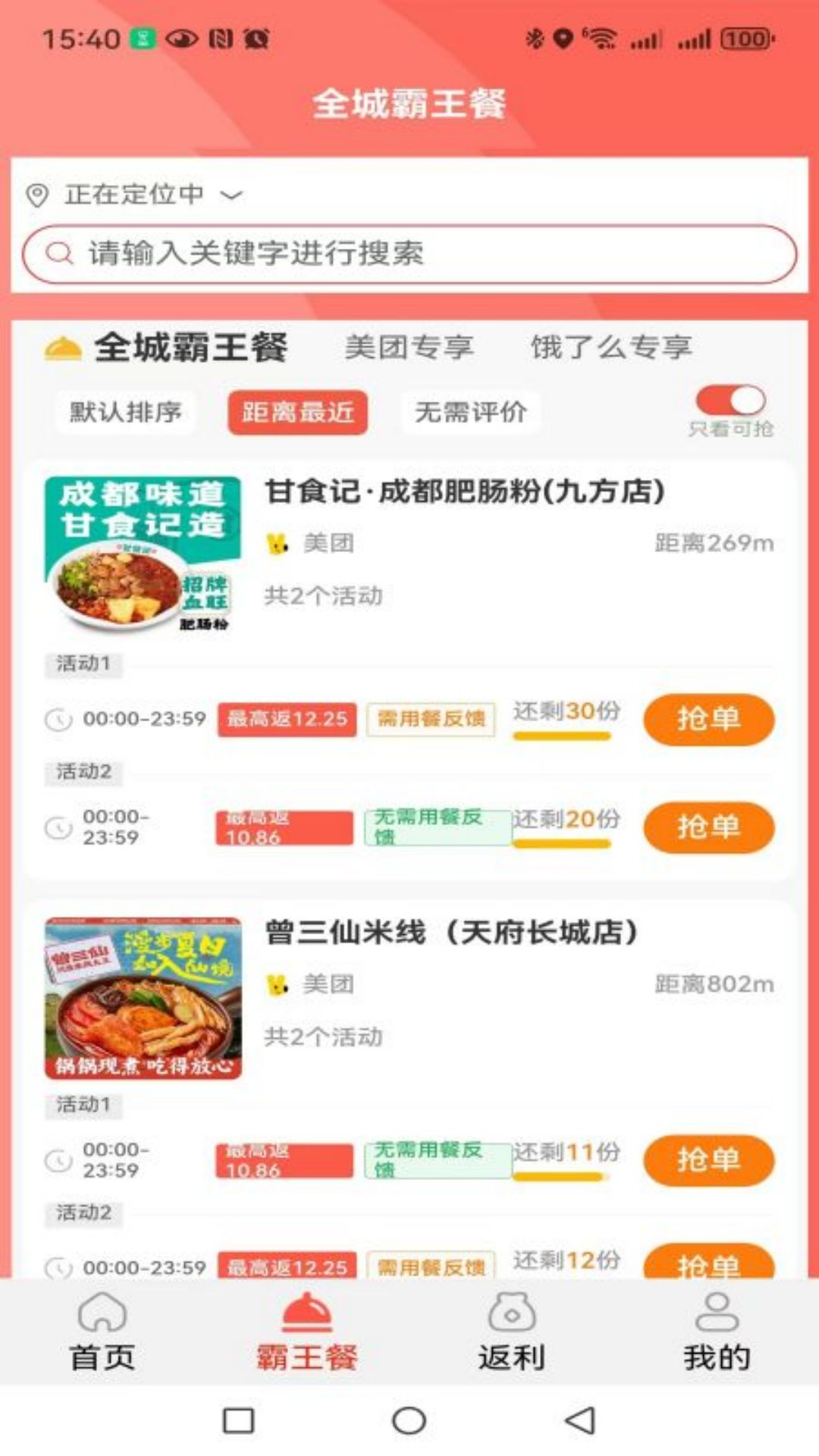
Task: Toggle the 只看可抢 switch
Action: click(x=730, y=401)
